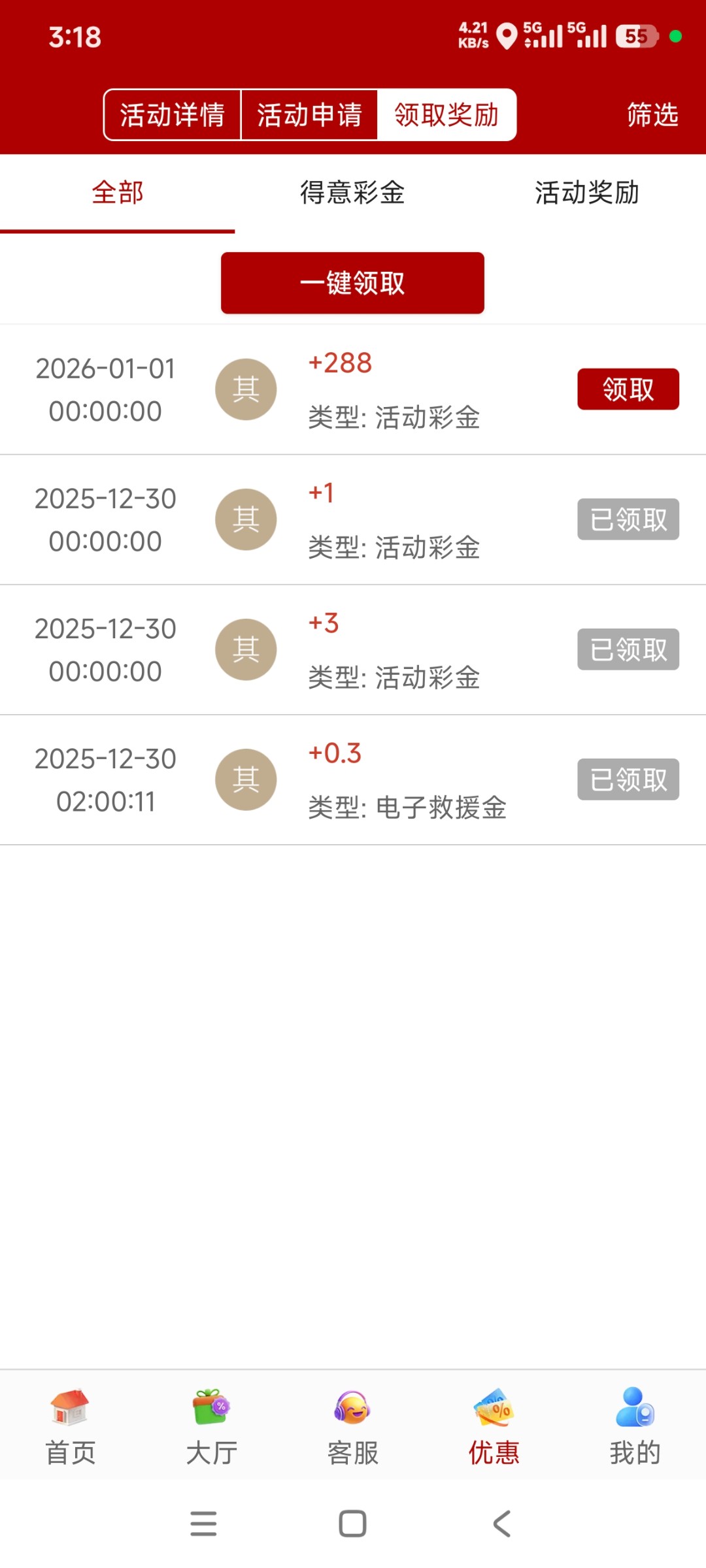Open recent apps from the navigation bar
Viewport: 706px width, 1568px height.
pos(203,1524)
